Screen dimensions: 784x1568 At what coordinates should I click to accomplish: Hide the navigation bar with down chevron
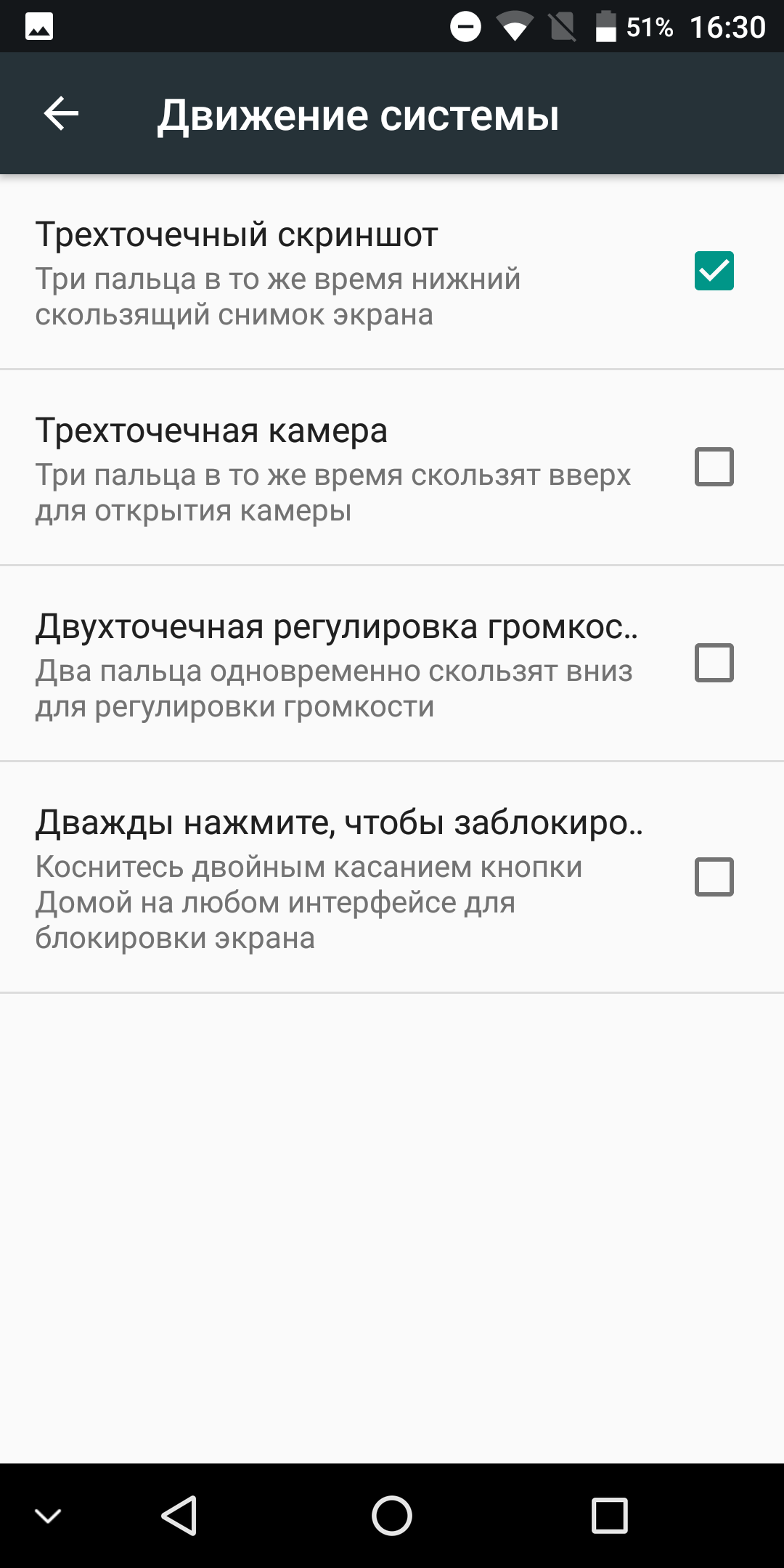[x=48, y=1516]
